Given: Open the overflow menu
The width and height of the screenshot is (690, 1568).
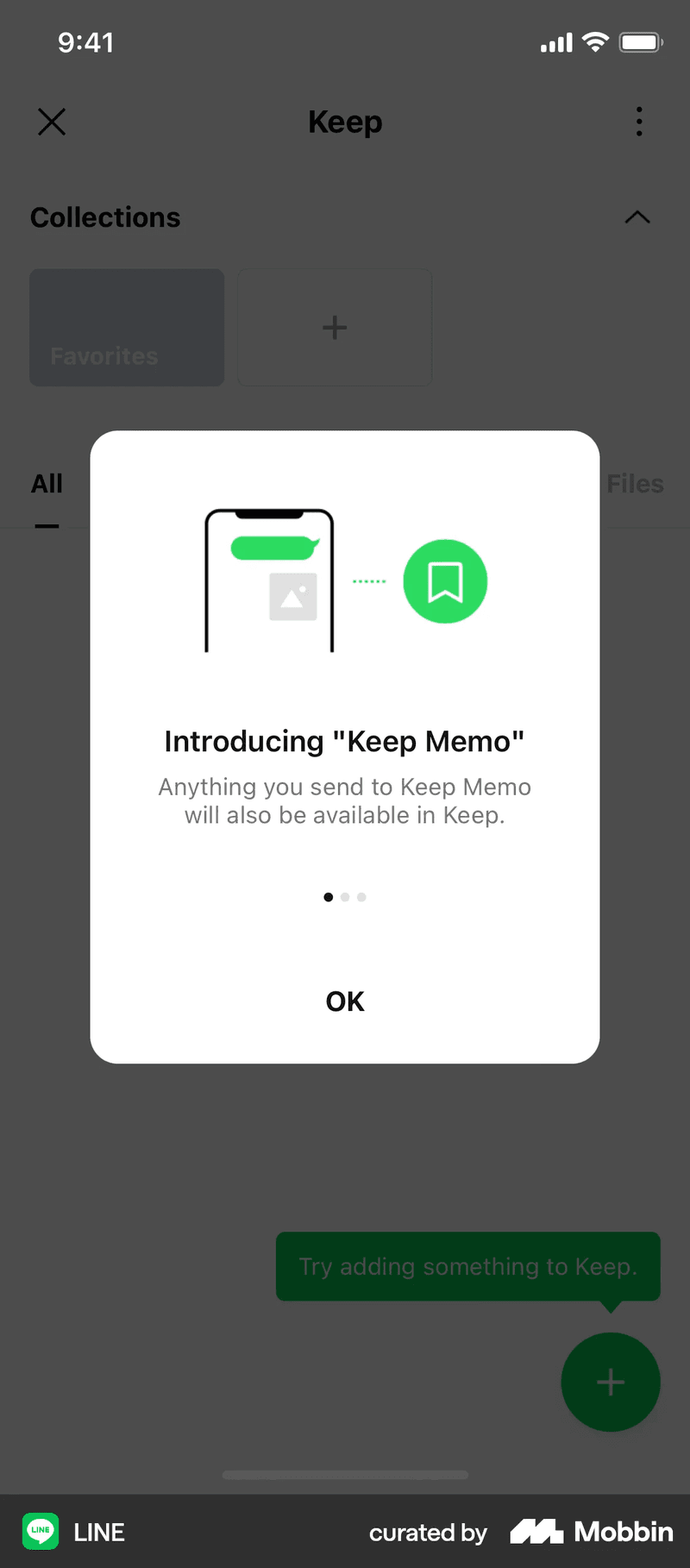Looking at the screenshot, I should coord(639,122).
